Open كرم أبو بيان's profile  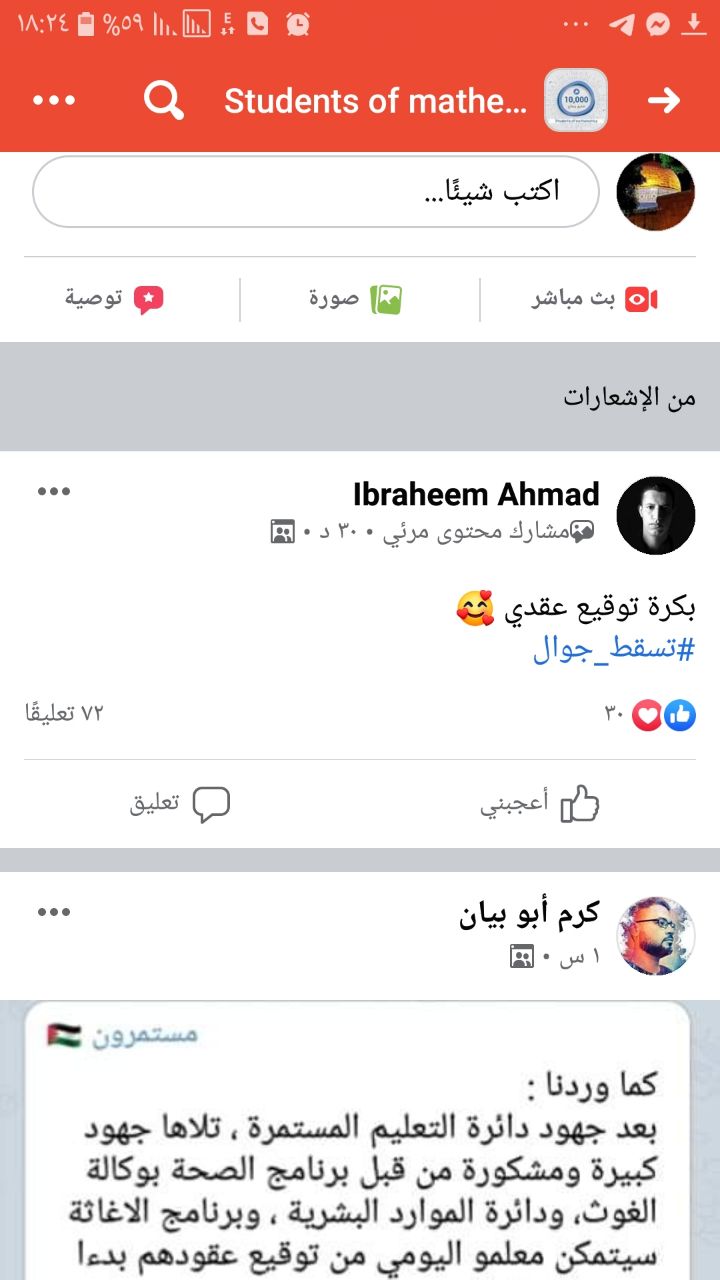point(529,914)
